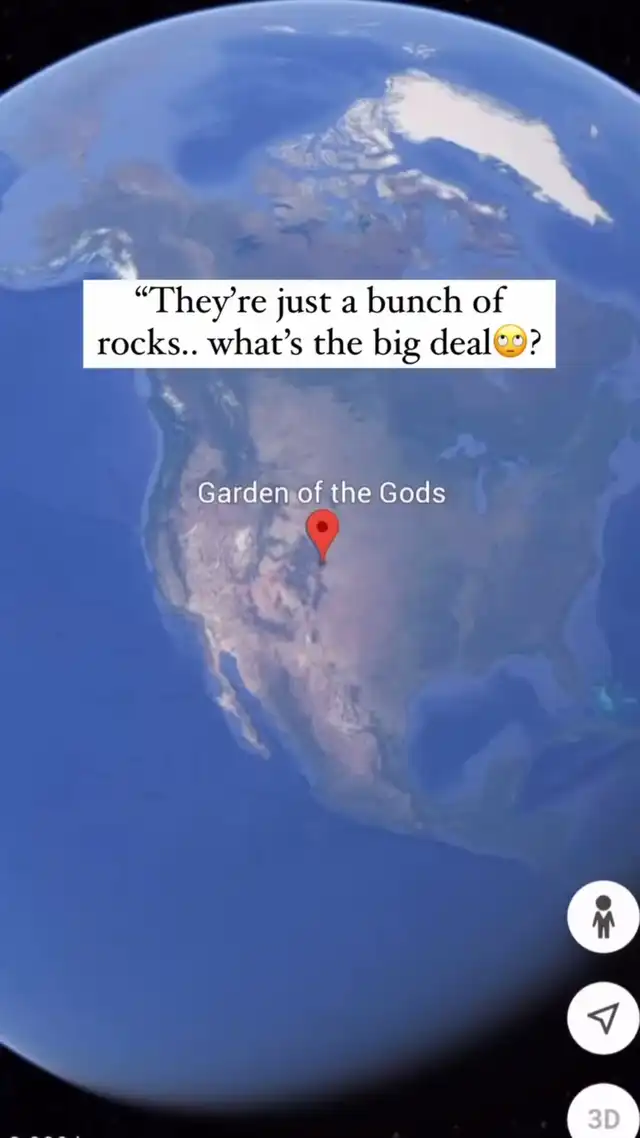Switch the globe to 3D view

(x=603, y=1114)
